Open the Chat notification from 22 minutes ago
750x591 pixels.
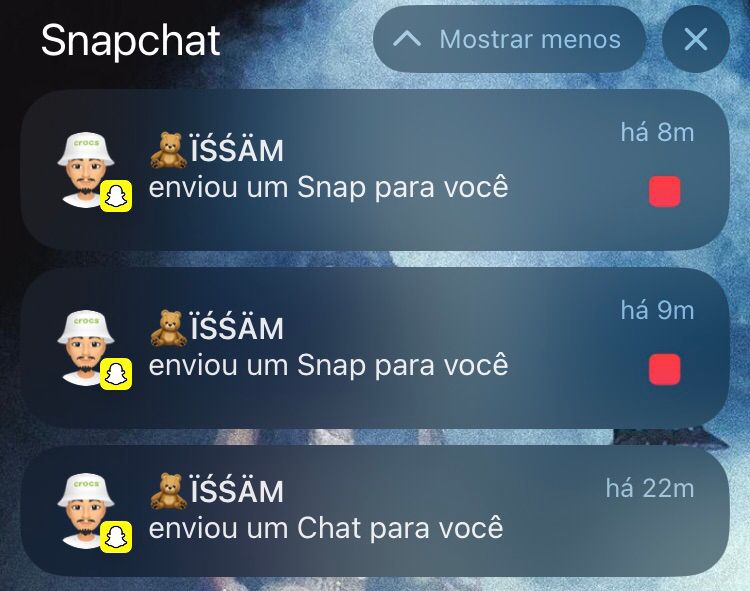(375, 511)
